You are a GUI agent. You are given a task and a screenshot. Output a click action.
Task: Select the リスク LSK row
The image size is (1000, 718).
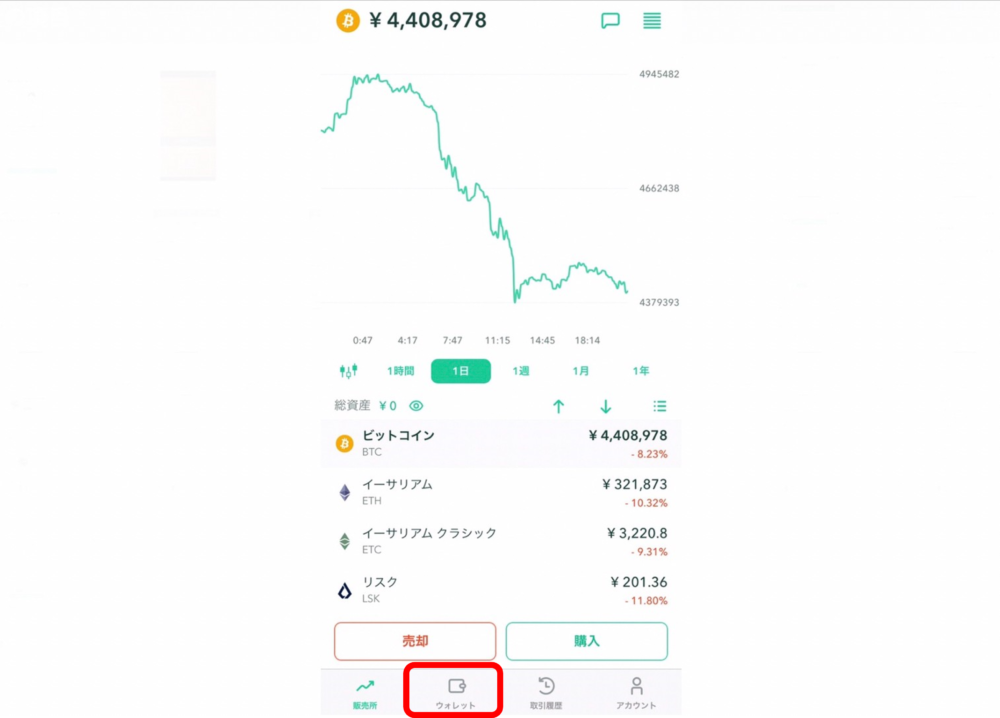coord(500,590)
